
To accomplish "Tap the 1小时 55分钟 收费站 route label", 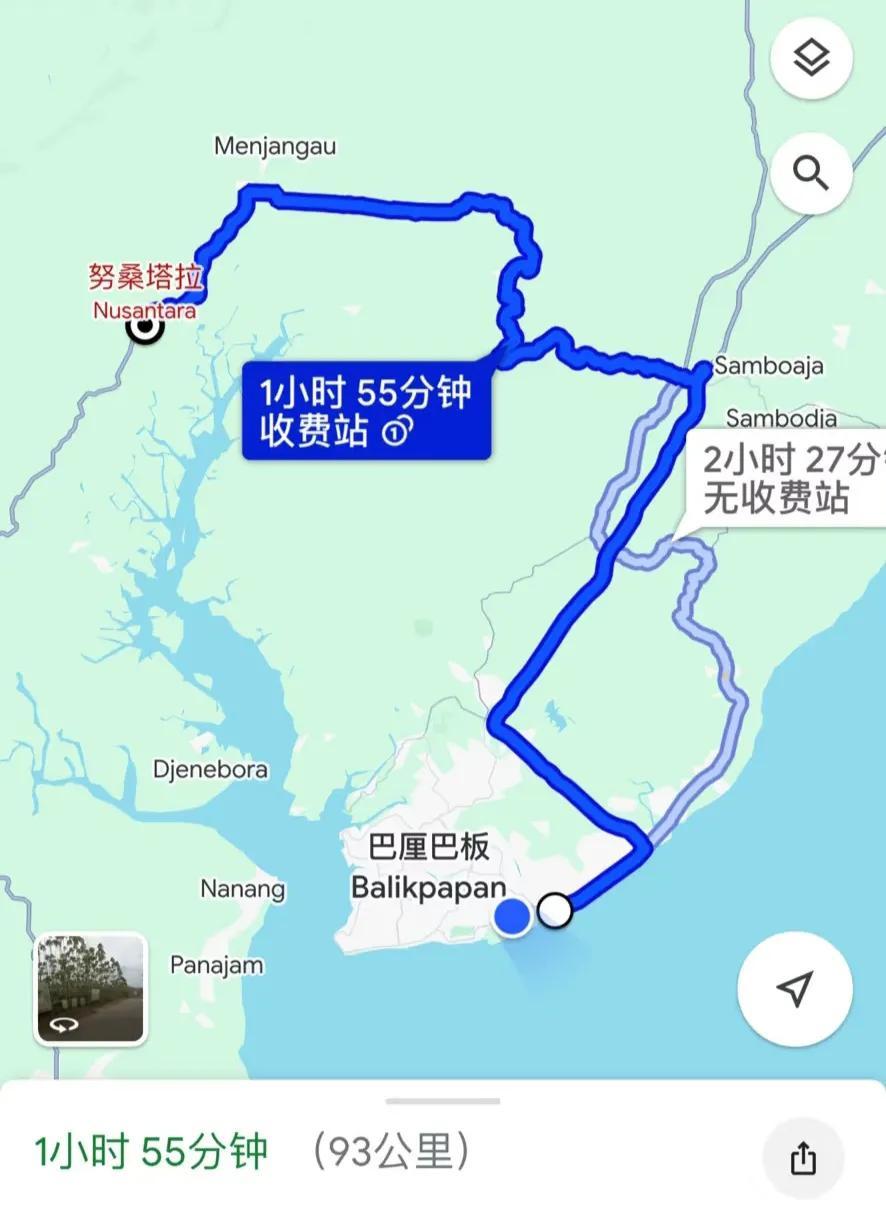I will pyautogui.click(x=366, y=411).
